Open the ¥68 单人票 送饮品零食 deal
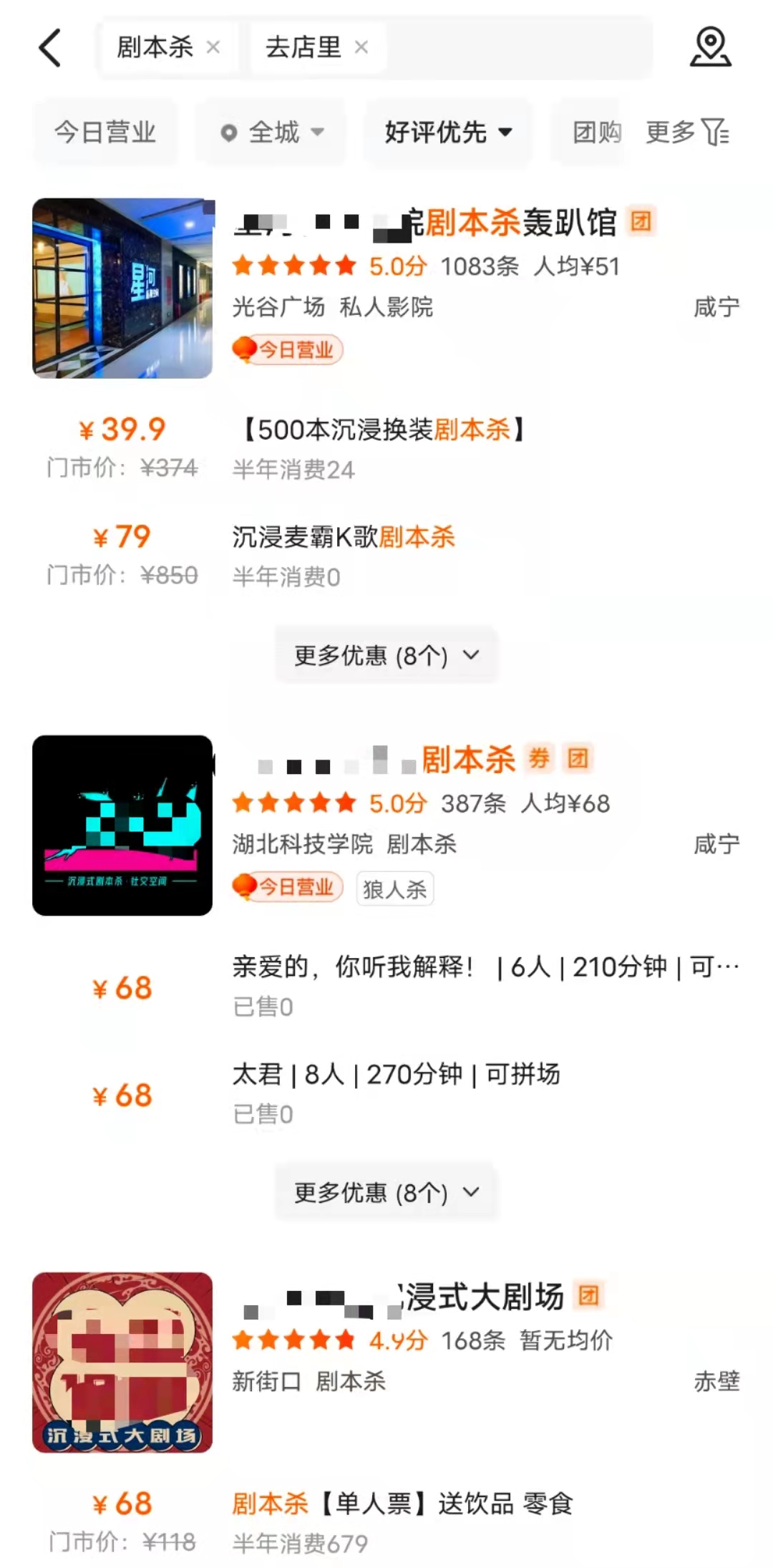 tap(402, 1504)
